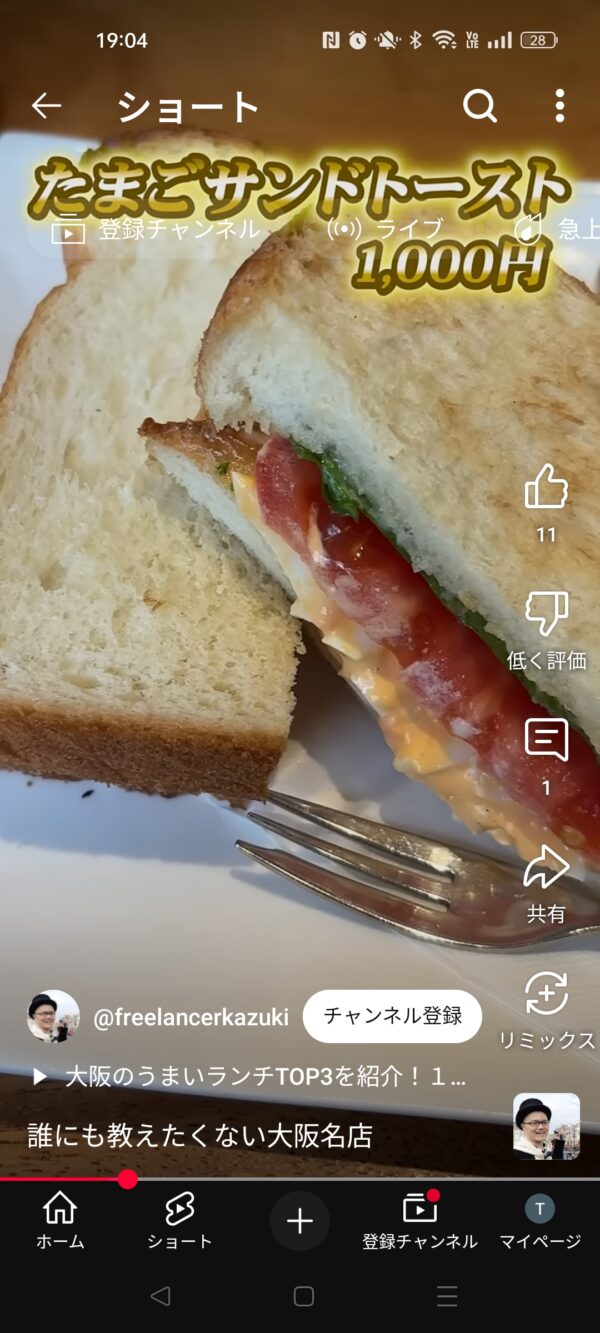
Task: Open 登録チャンネル tab in bottom navigation
Action: (420, 1220)
